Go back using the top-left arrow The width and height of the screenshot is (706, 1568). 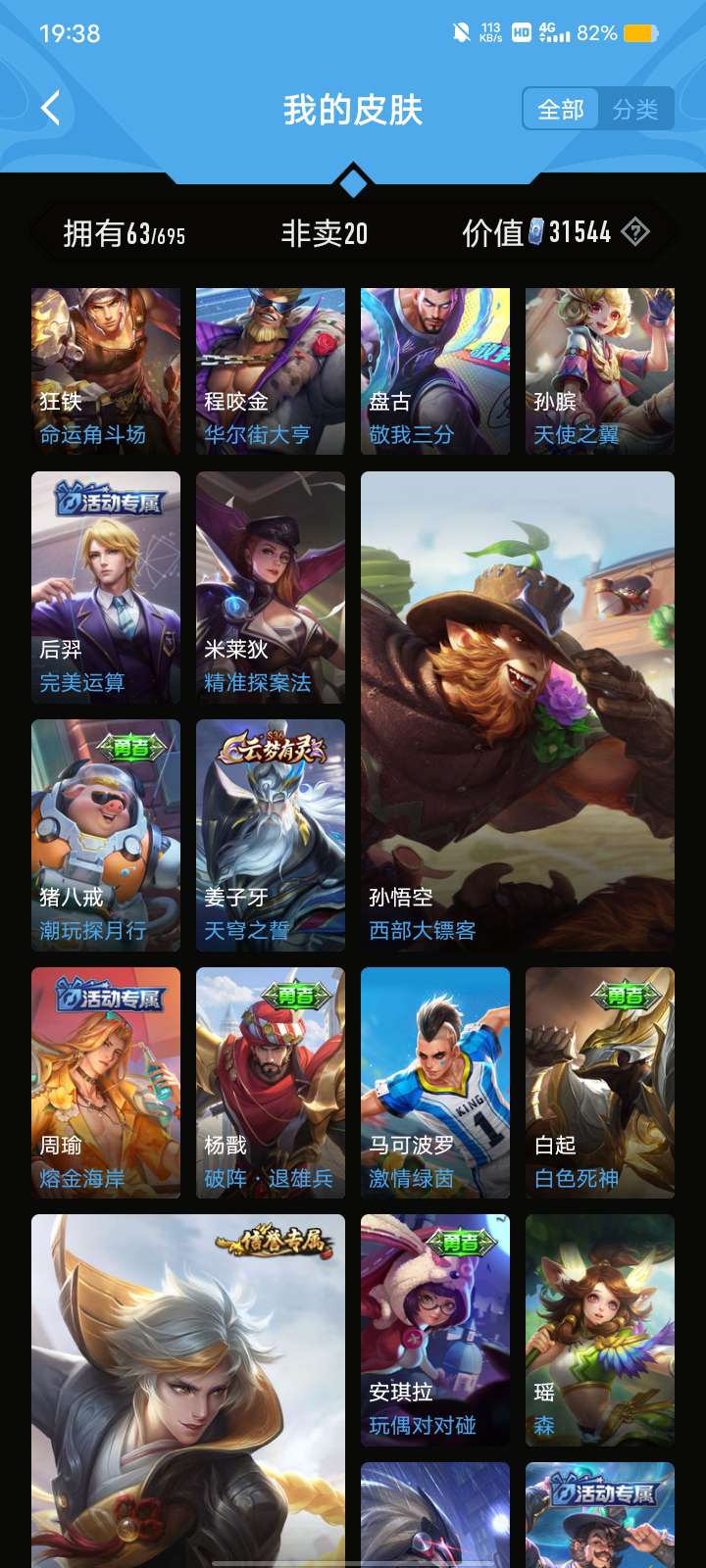point(51,108)
